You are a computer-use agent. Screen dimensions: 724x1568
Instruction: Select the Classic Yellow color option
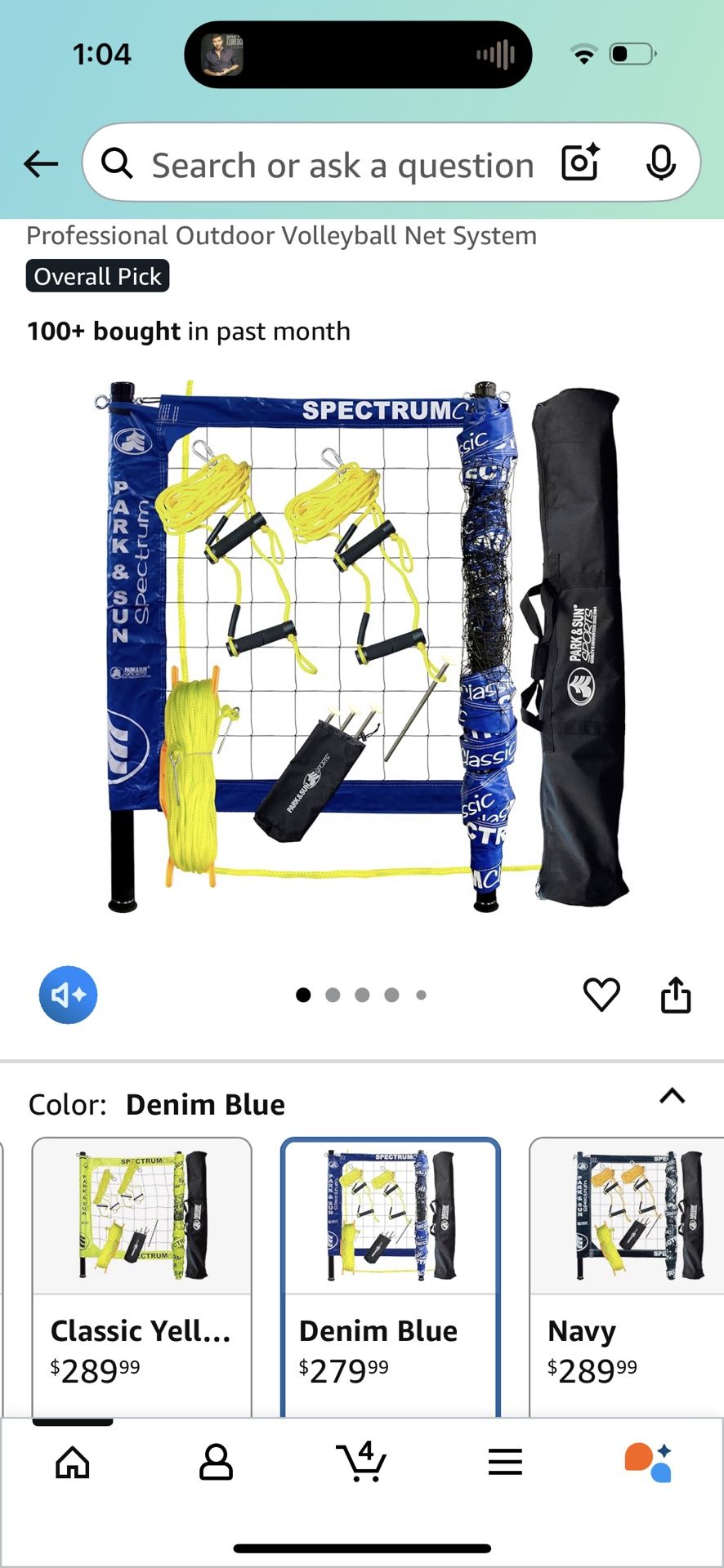point(141,1274)
